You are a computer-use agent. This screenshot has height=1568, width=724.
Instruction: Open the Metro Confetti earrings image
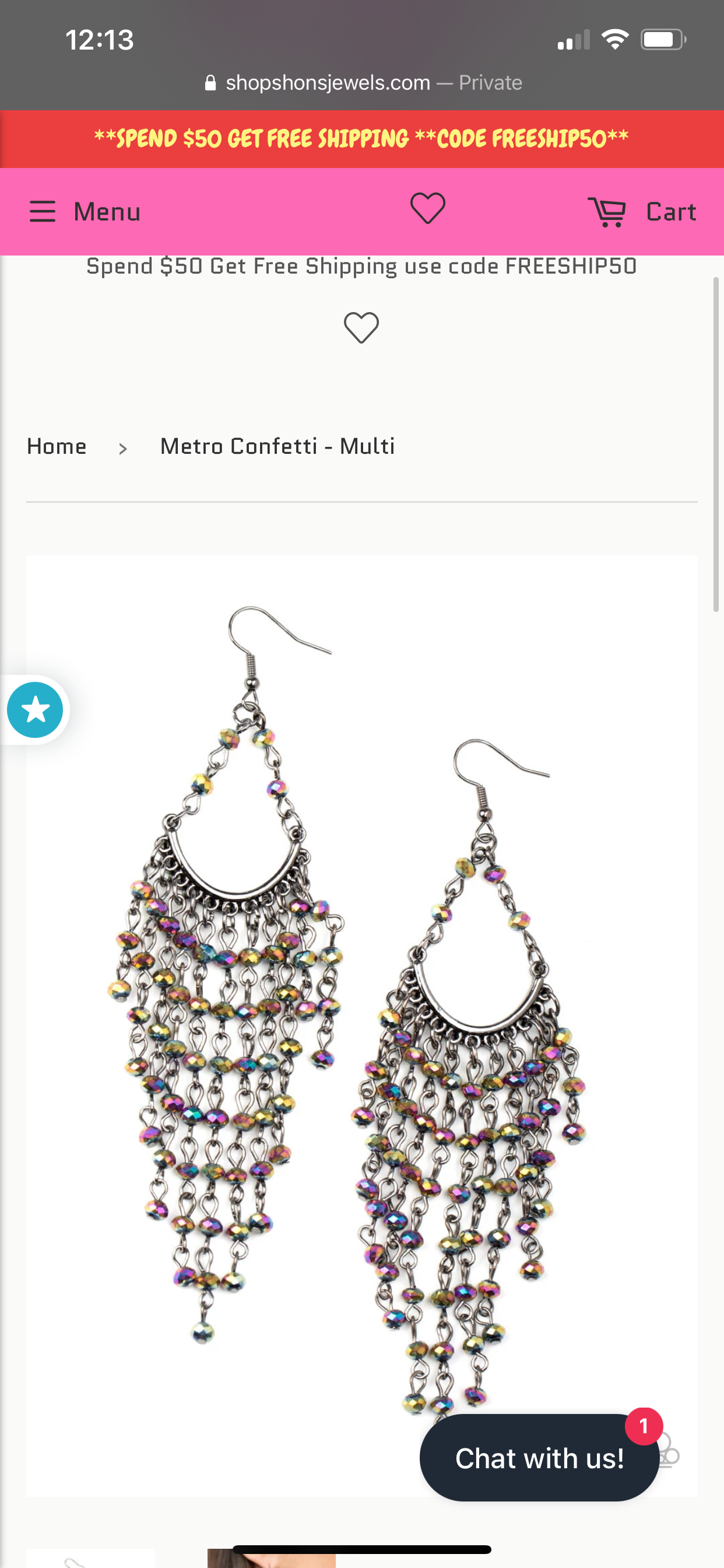click(361, 1005)
